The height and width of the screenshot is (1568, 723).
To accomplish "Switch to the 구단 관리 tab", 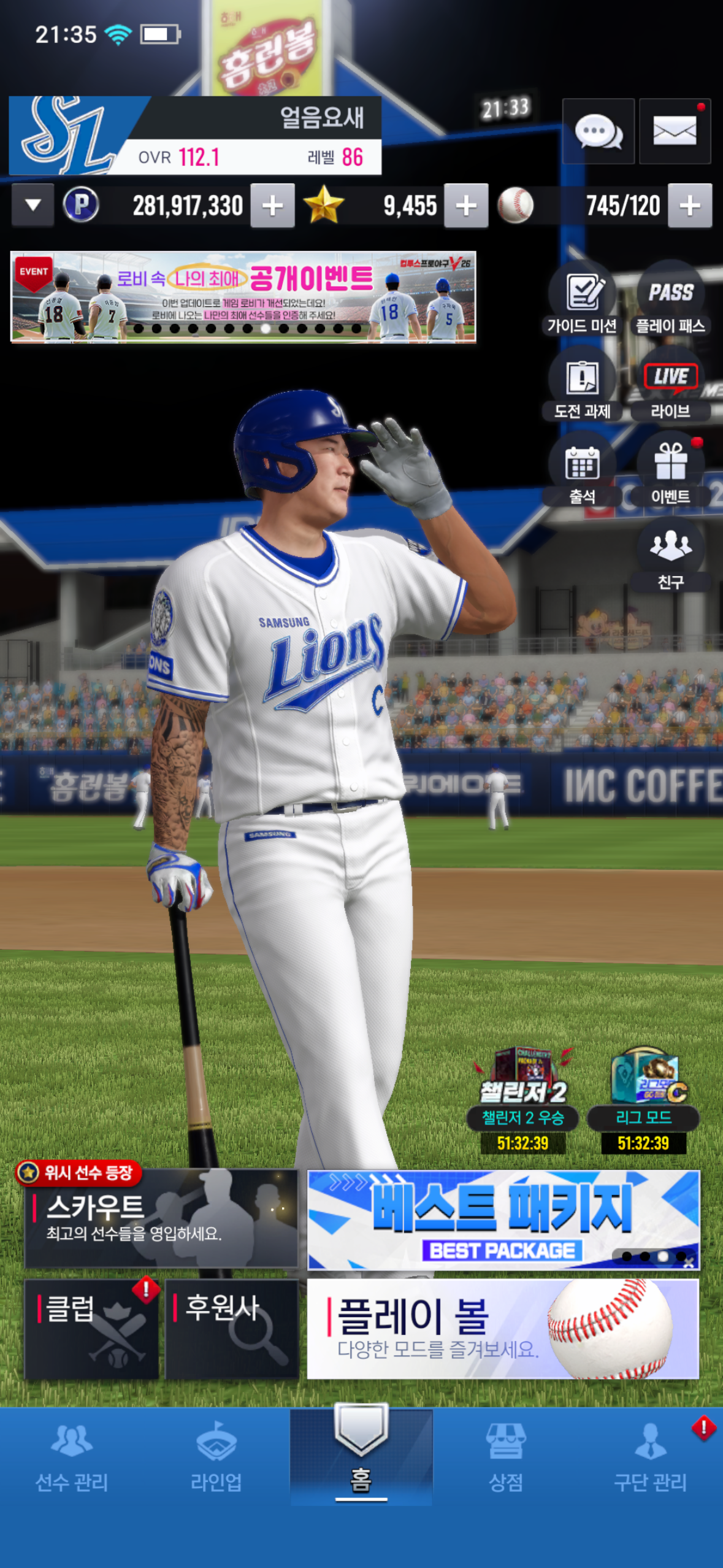I will 651,1458.
